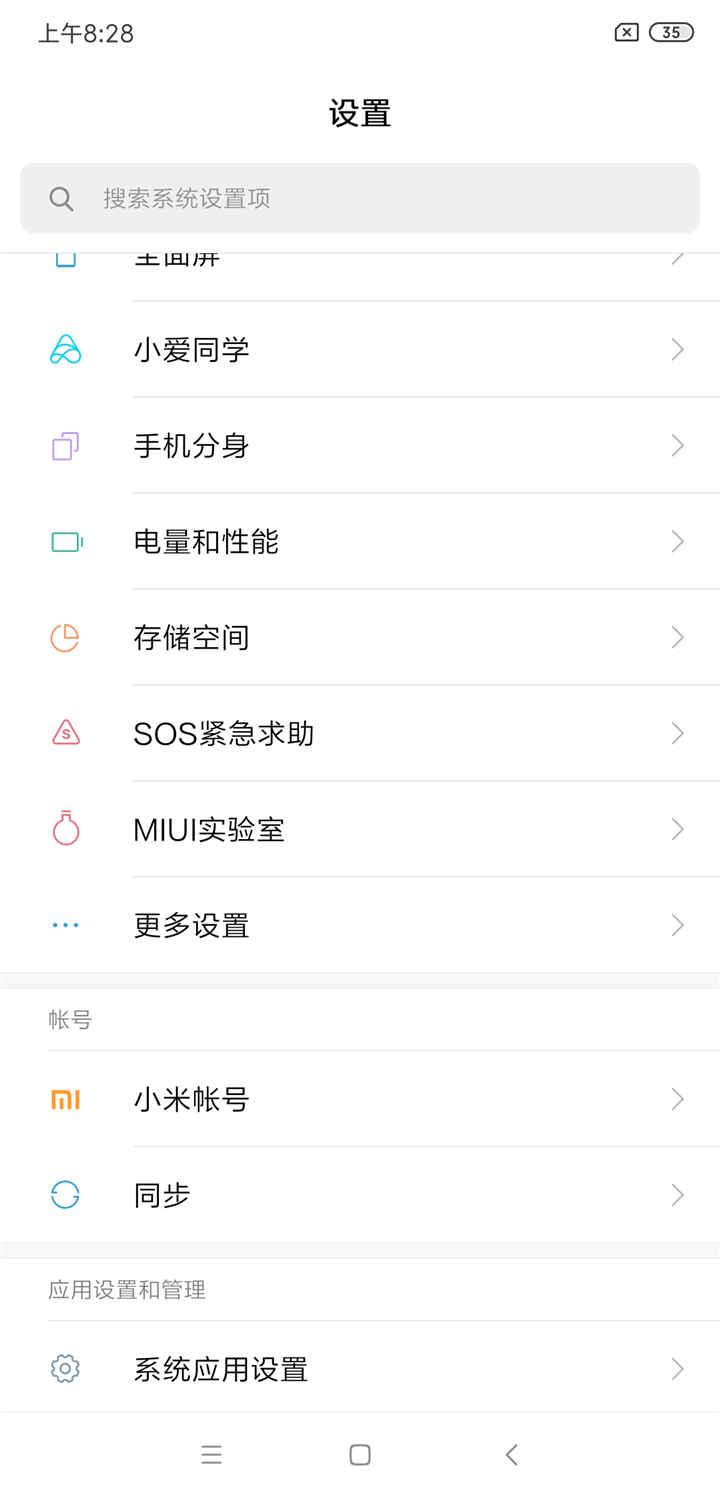Open SOS紧急求助
Screen dimensions: 720x1498
pos(360,733)
